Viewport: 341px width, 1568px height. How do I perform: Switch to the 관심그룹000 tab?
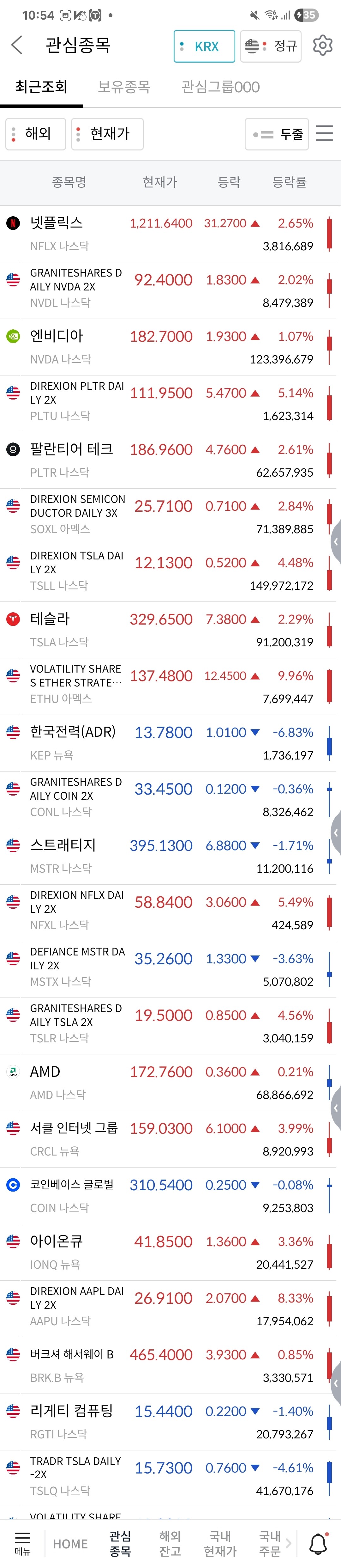coord(220,87)
